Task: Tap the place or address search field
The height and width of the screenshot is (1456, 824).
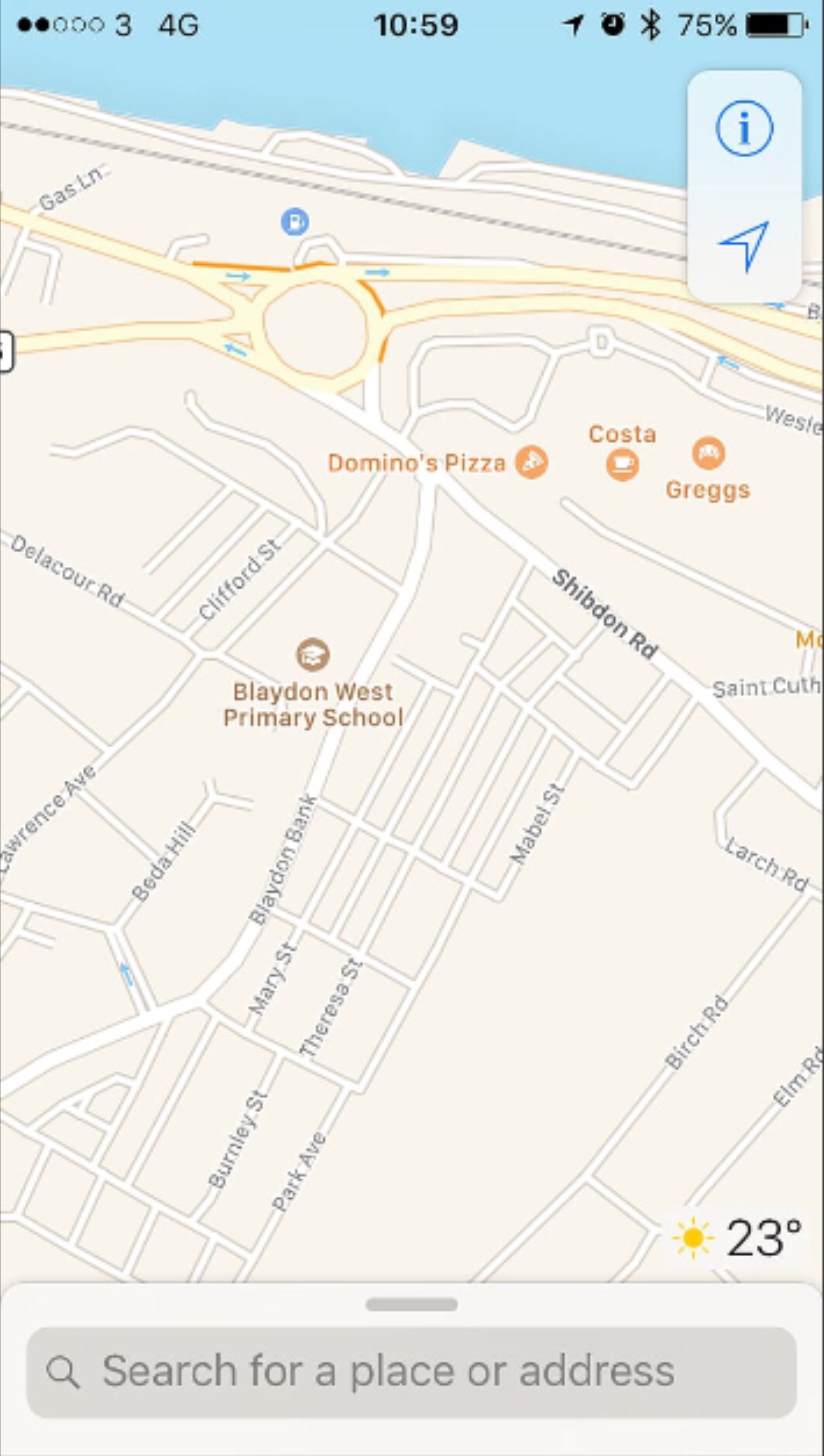Action: [x=411, y=1372]
